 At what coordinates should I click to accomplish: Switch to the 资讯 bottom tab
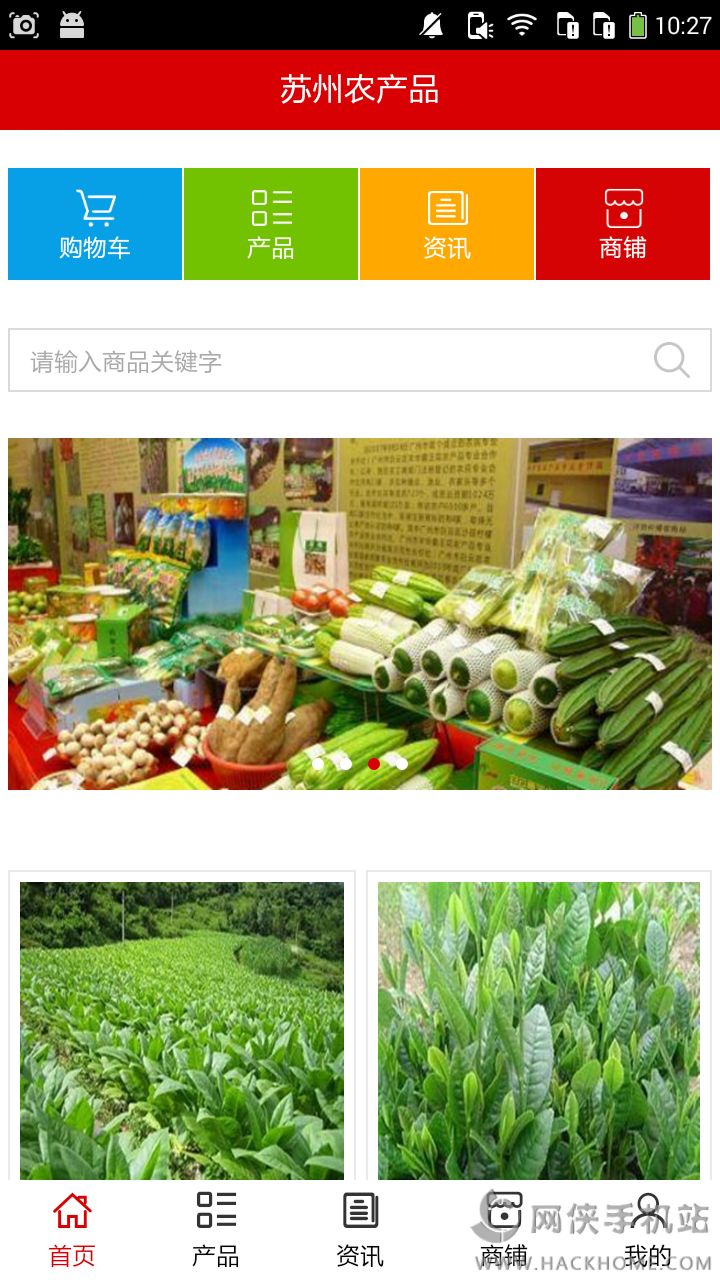click(360, 1230)
